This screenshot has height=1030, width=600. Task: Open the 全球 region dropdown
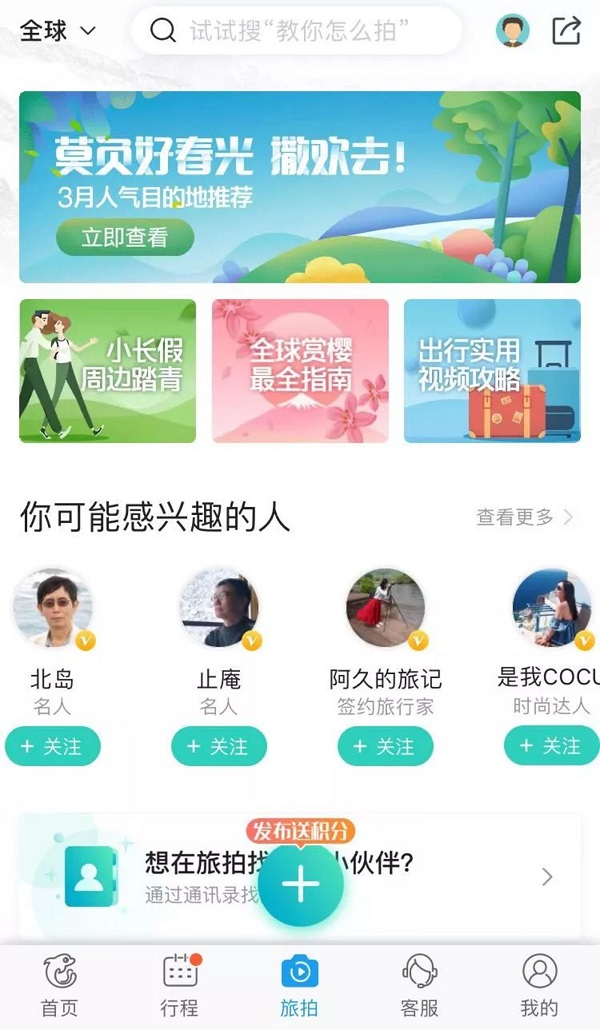pyautogui.click(x=58, y=31)
